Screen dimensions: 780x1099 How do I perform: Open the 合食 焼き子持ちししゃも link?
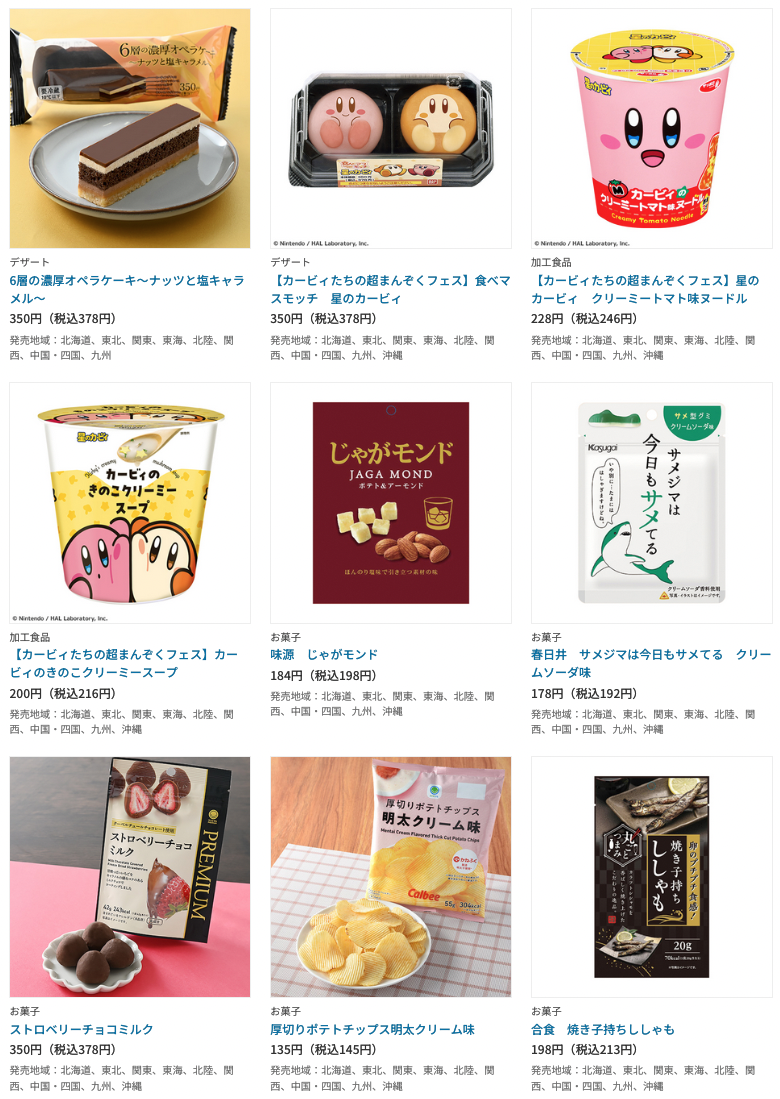[603, 1029]
